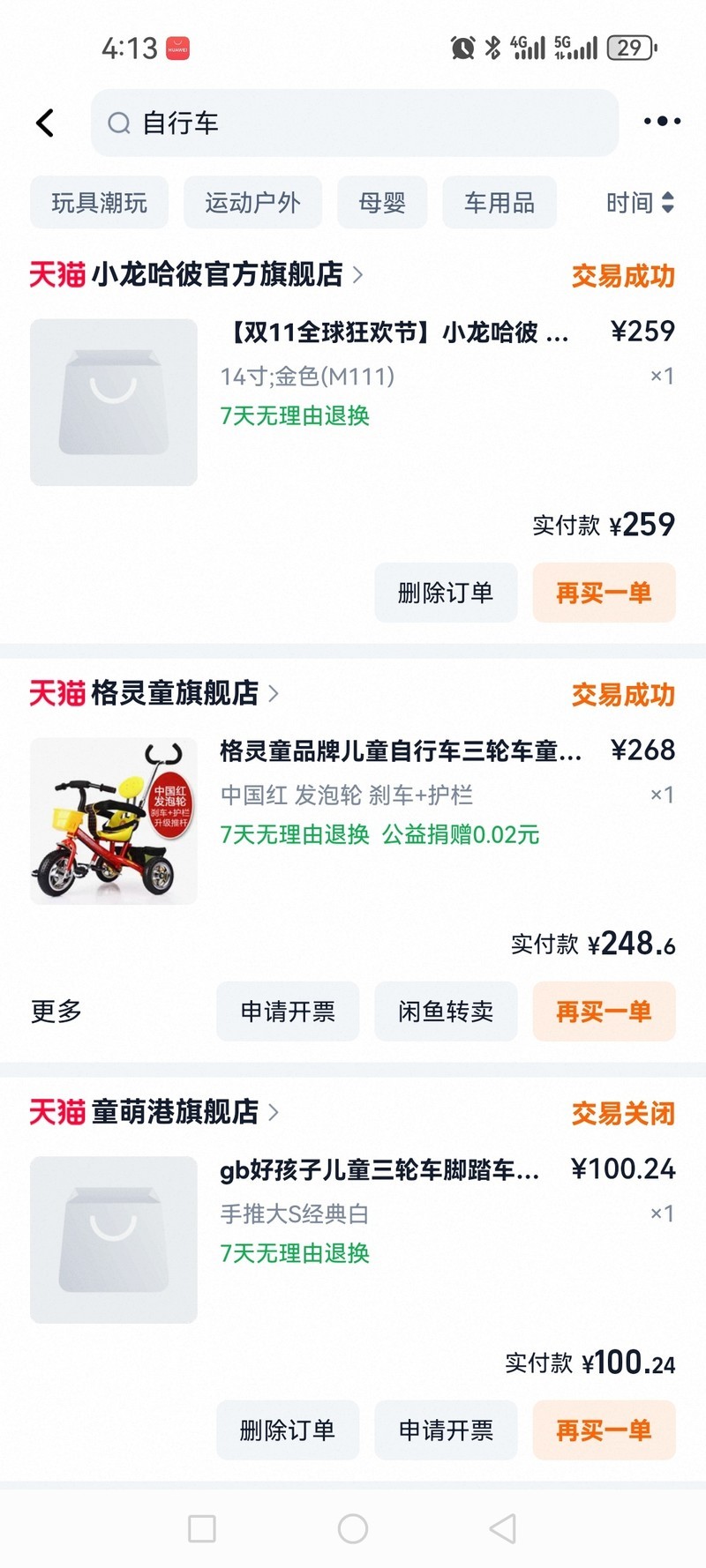Tap the system home button
This screenshot has height=1568, width=706.
(353, 1528)
